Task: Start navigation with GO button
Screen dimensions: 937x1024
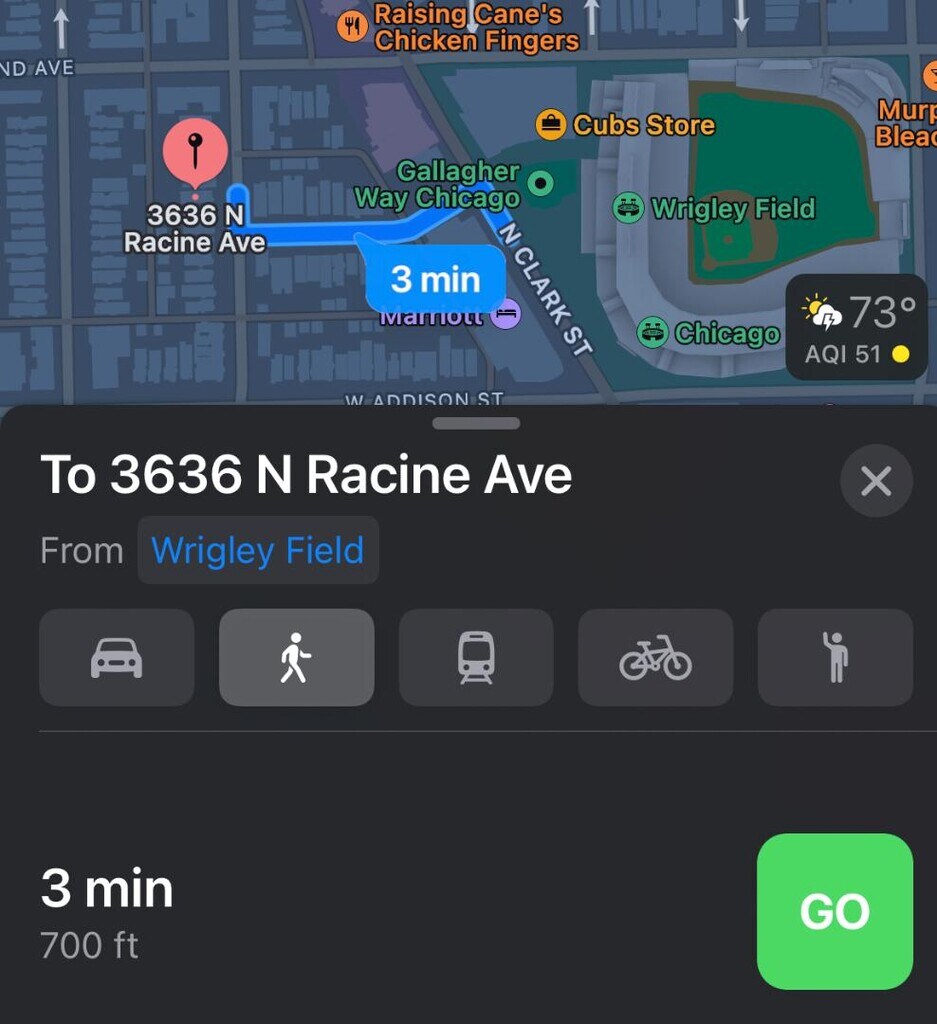Action: pyautogui.click(x=834, y=911)
